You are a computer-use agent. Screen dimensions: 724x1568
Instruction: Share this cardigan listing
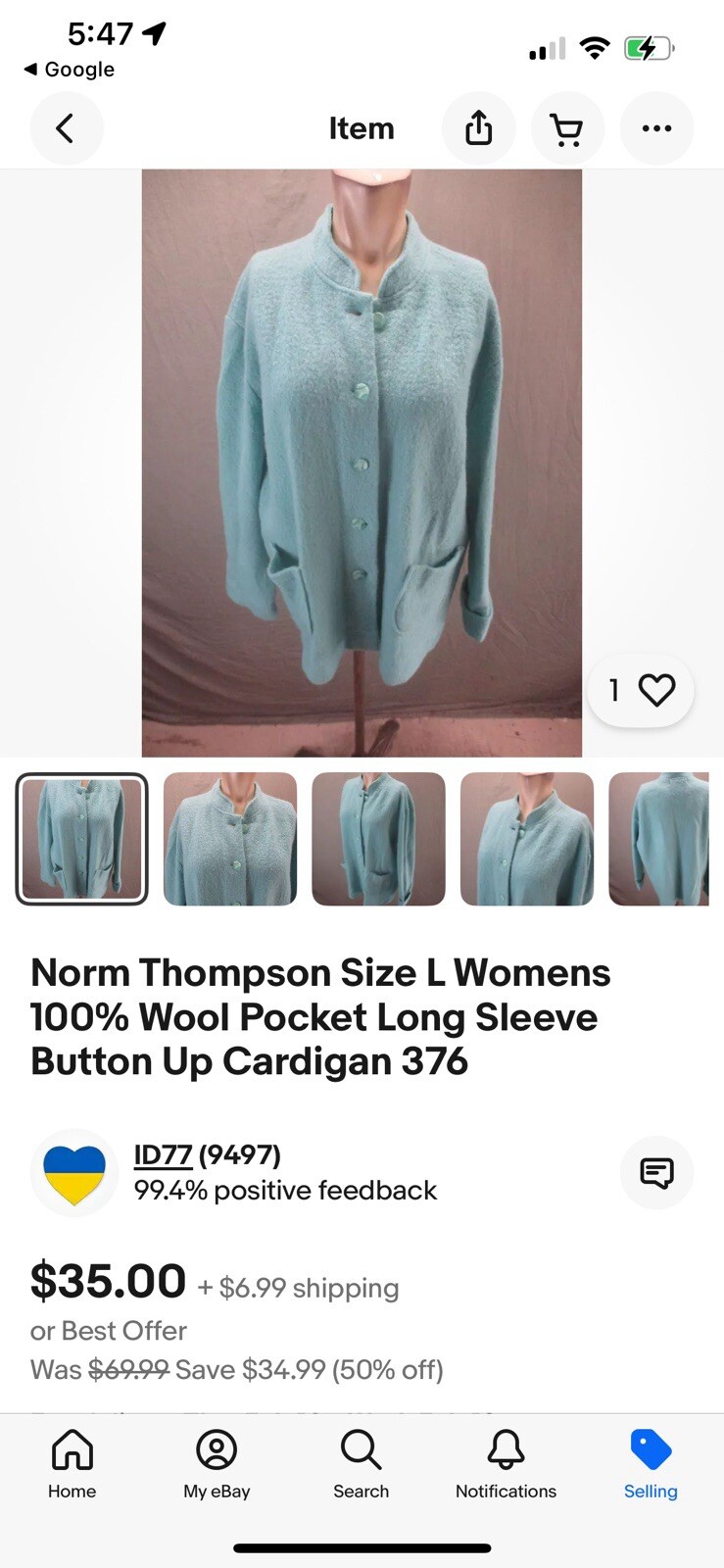point(478,128)
